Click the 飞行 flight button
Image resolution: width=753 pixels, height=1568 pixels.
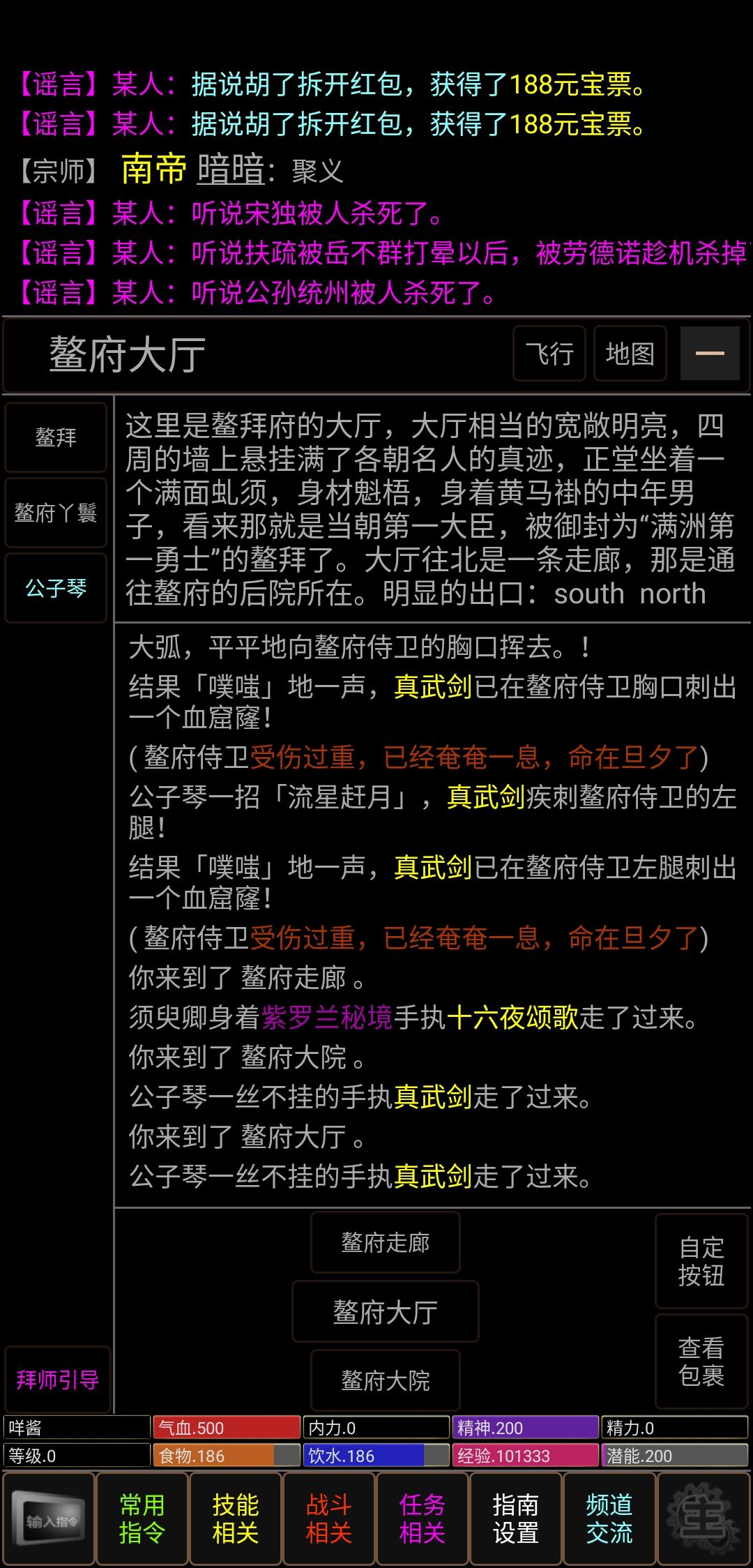click(548, 354)
